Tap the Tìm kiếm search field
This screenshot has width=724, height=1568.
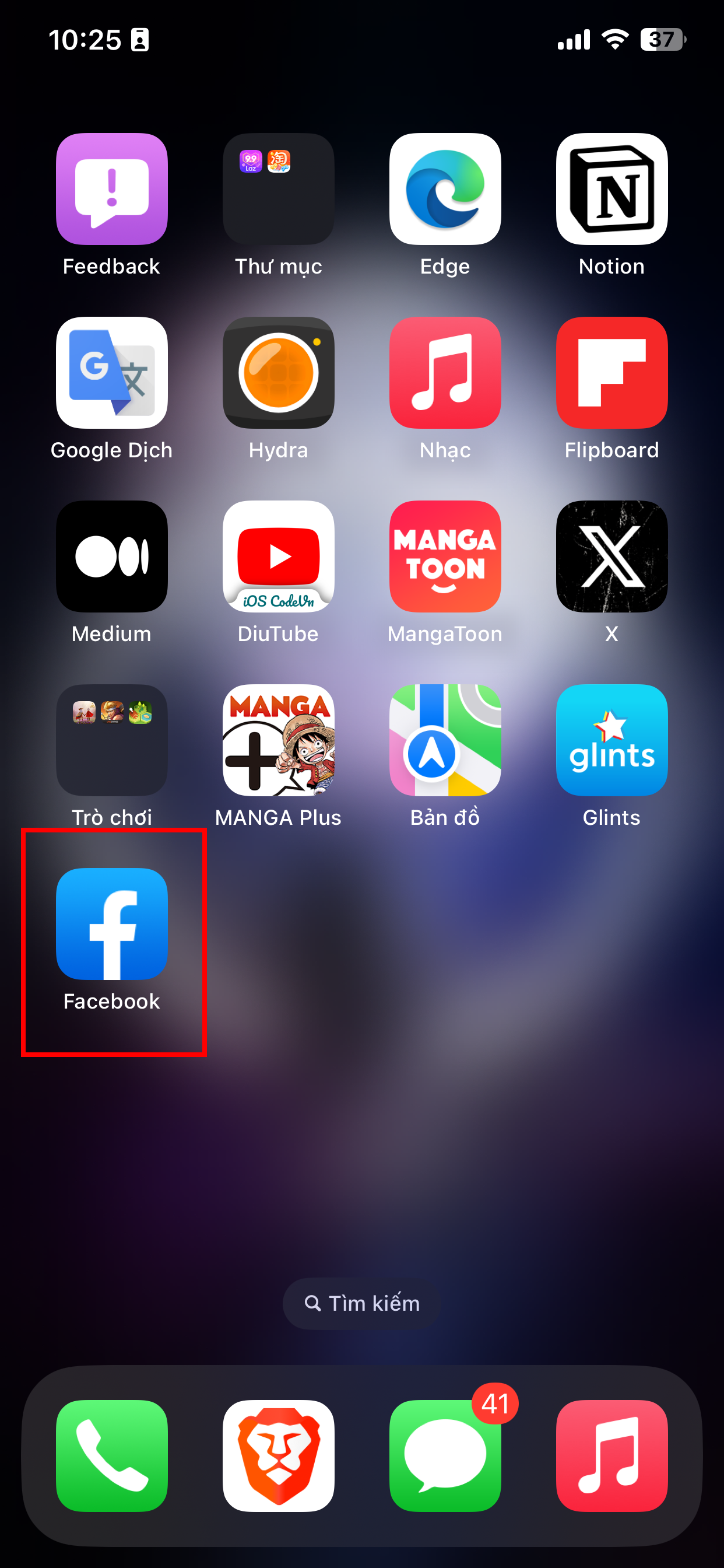(361, 1303)
